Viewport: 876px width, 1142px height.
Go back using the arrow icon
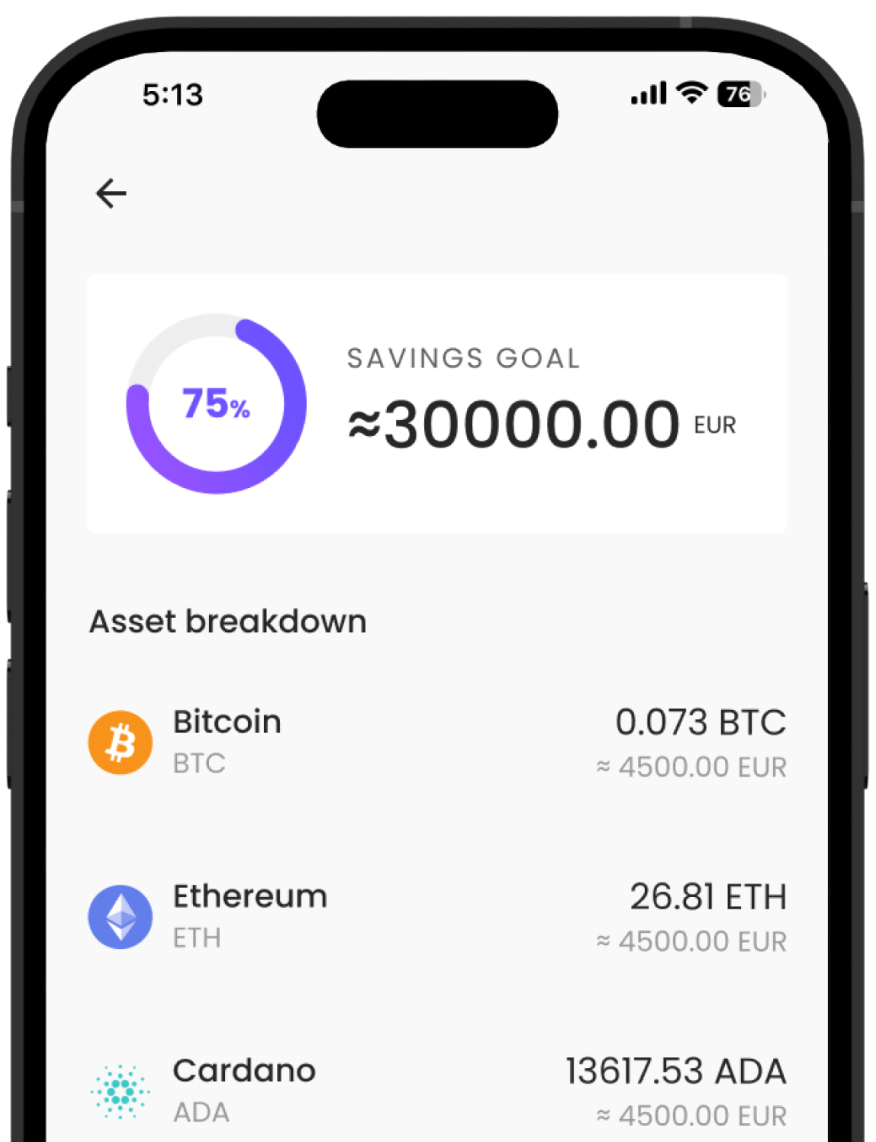pos(111,193)
